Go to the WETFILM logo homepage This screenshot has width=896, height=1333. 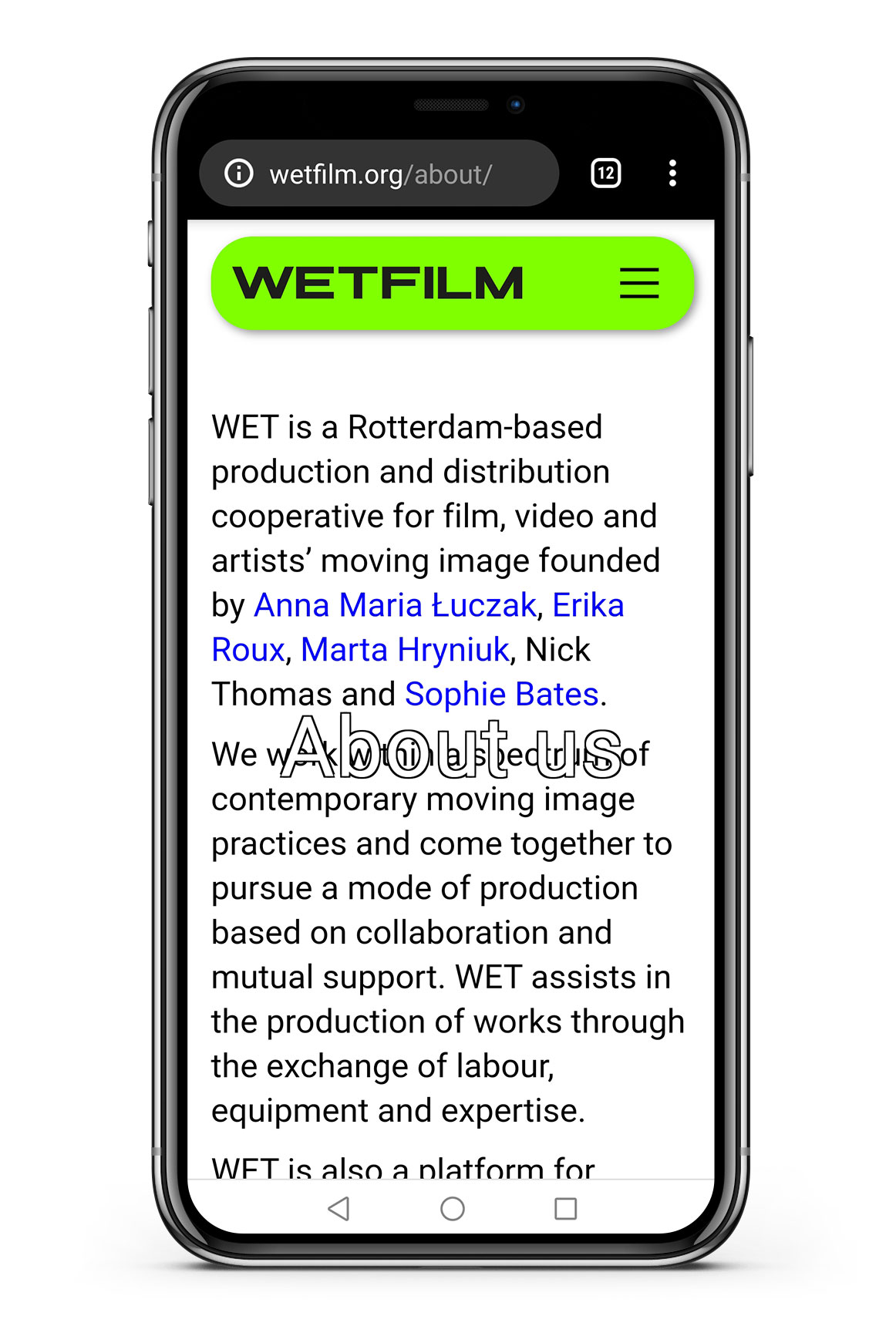click(x=379, y=283)
